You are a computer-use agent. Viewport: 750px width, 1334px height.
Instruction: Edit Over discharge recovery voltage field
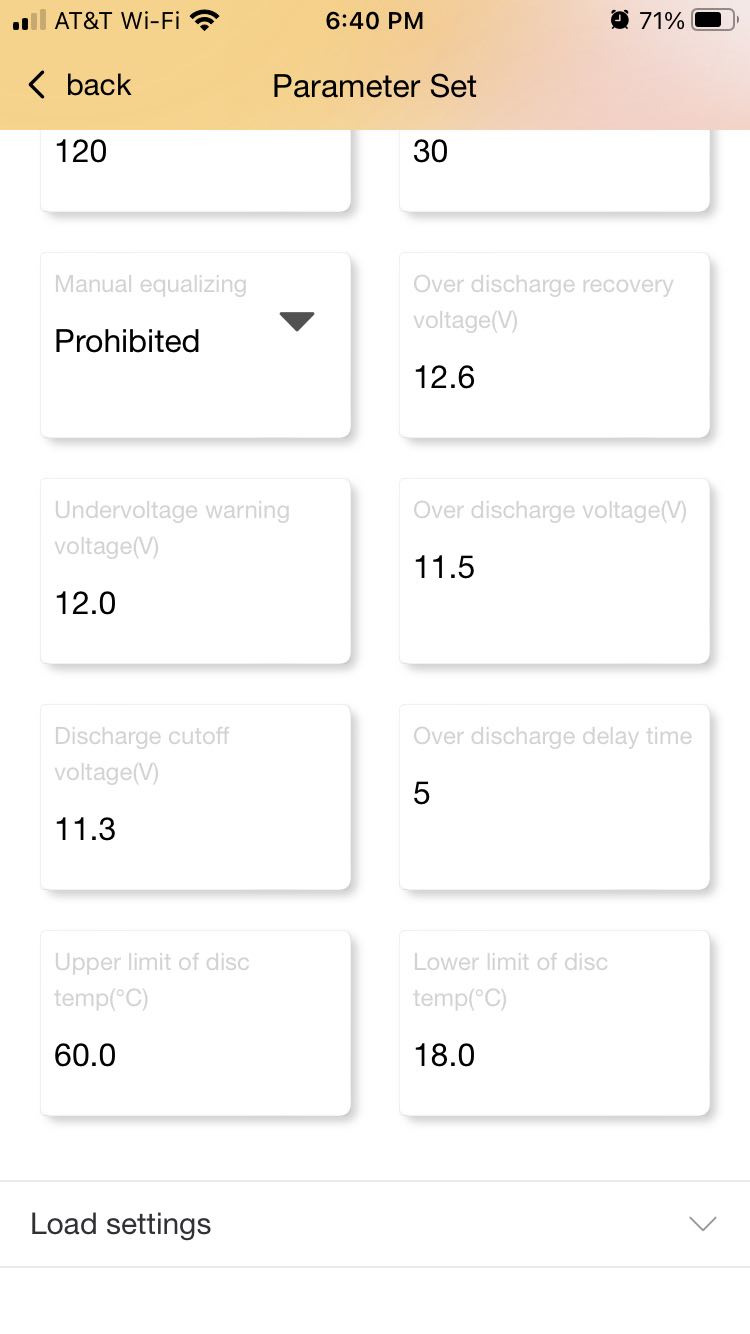[554, 377]
